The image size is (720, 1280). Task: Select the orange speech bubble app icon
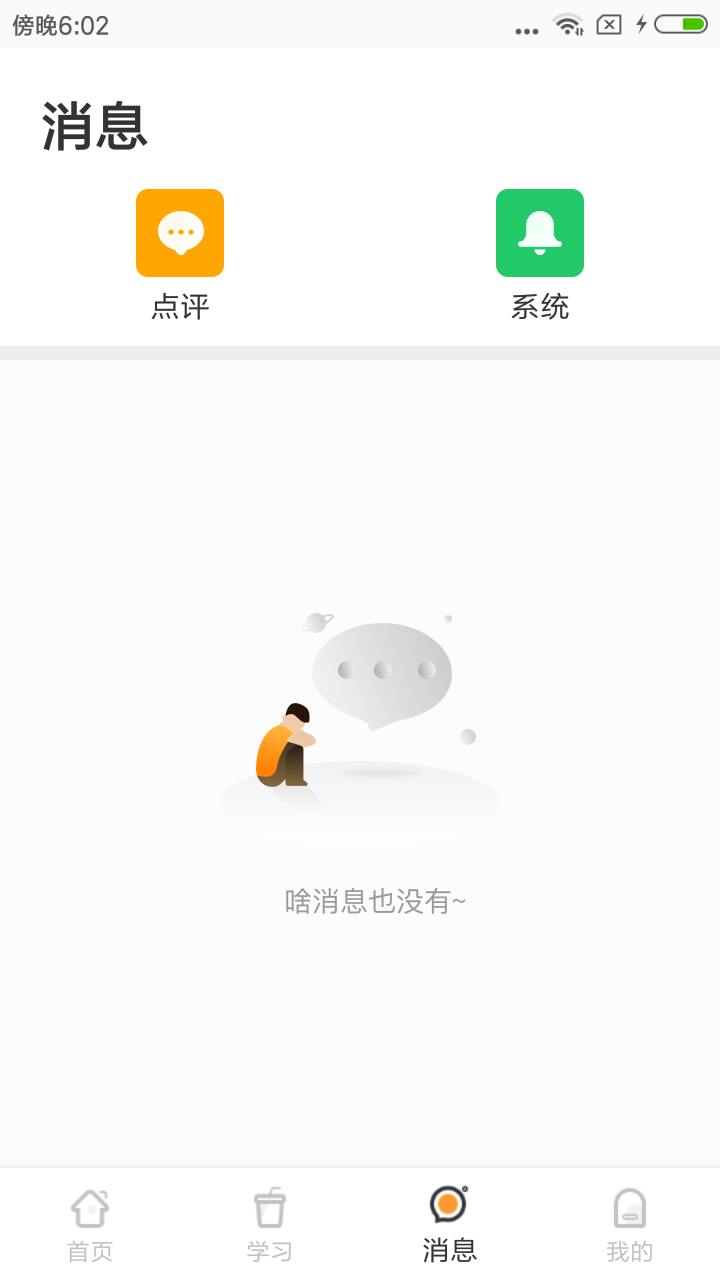[x=180, y=232]
